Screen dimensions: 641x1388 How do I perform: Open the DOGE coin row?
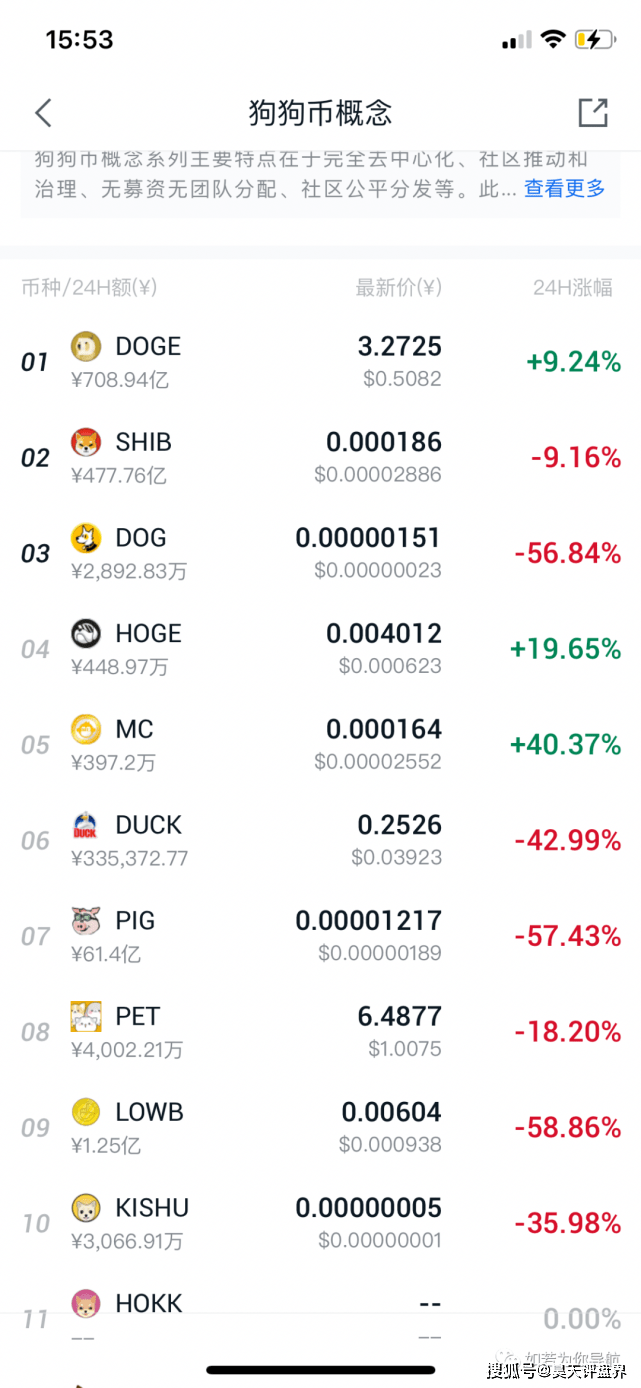pos(320,361)
